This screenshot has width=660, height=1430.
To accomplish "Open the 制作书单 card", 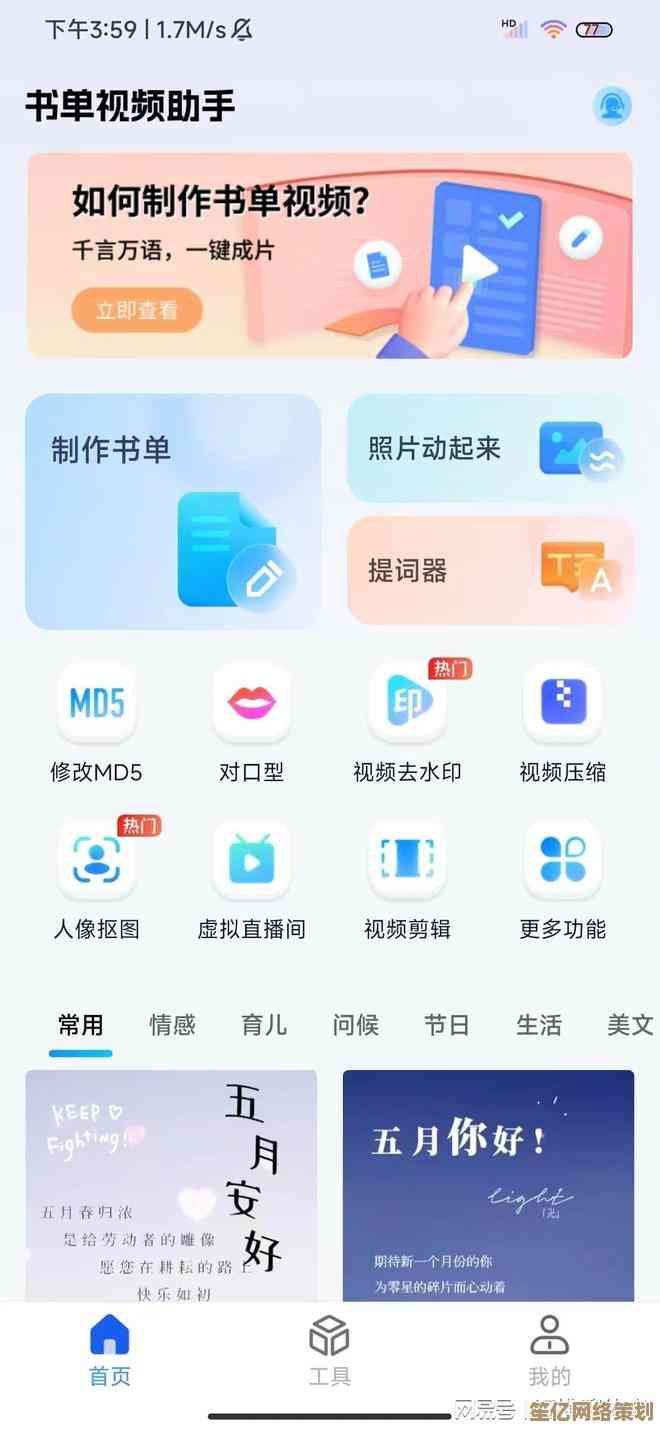I will point(172,511).
